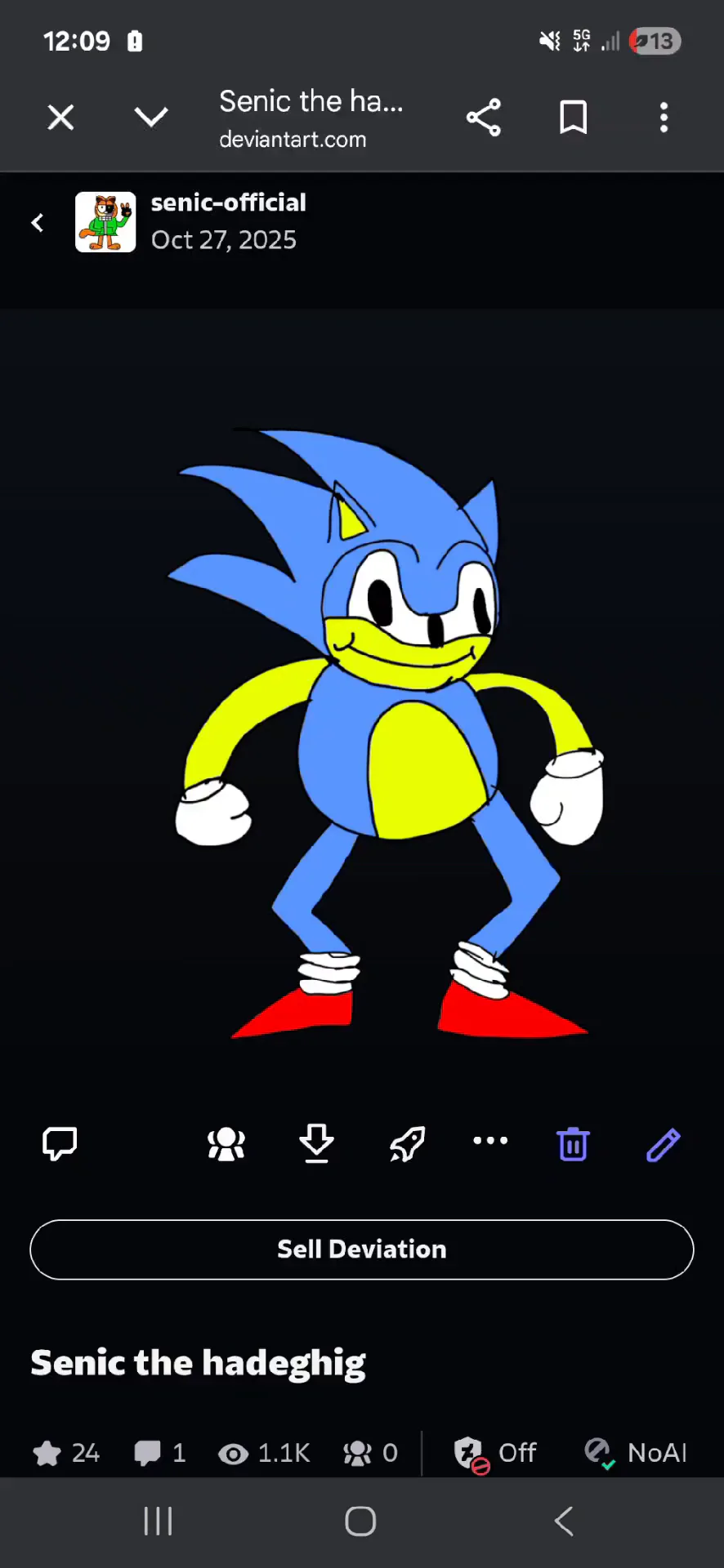The image size is (724, 1568).
Task: Tap the group icon under the artwork
Action: [226, 1143]
